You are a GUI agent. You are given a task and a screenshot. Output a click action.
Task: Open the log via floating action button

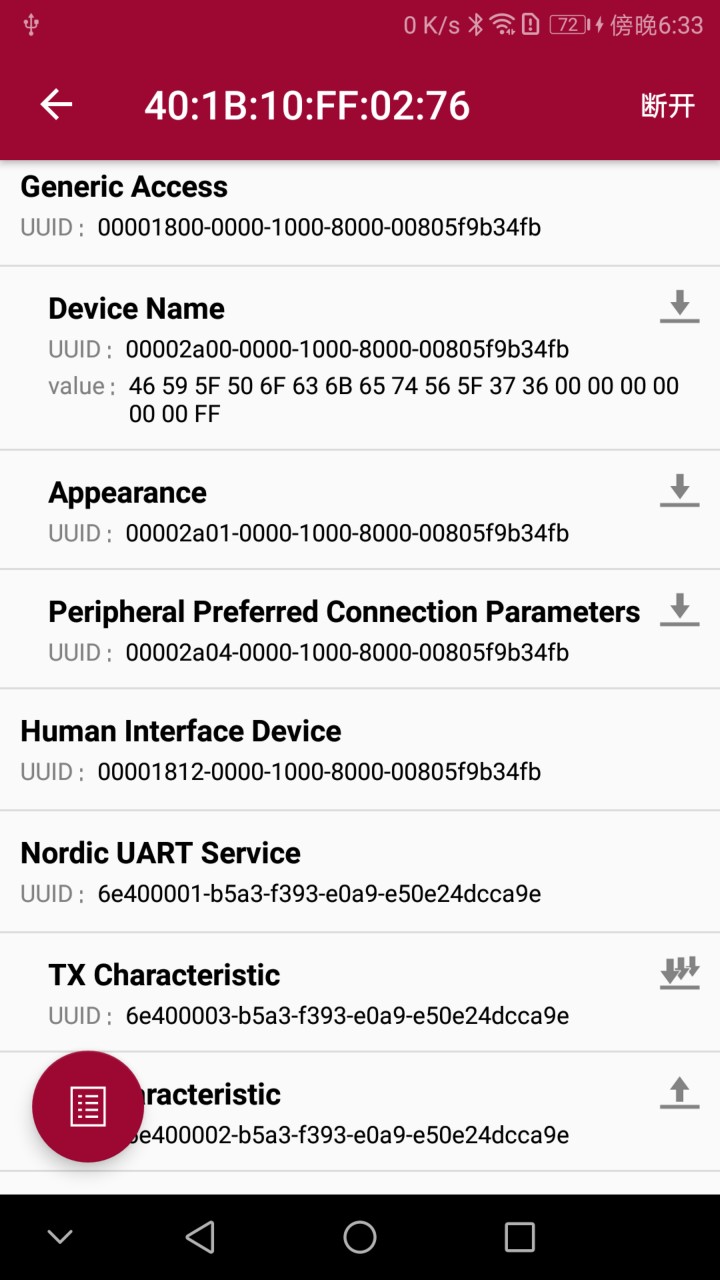[87, 1106]
